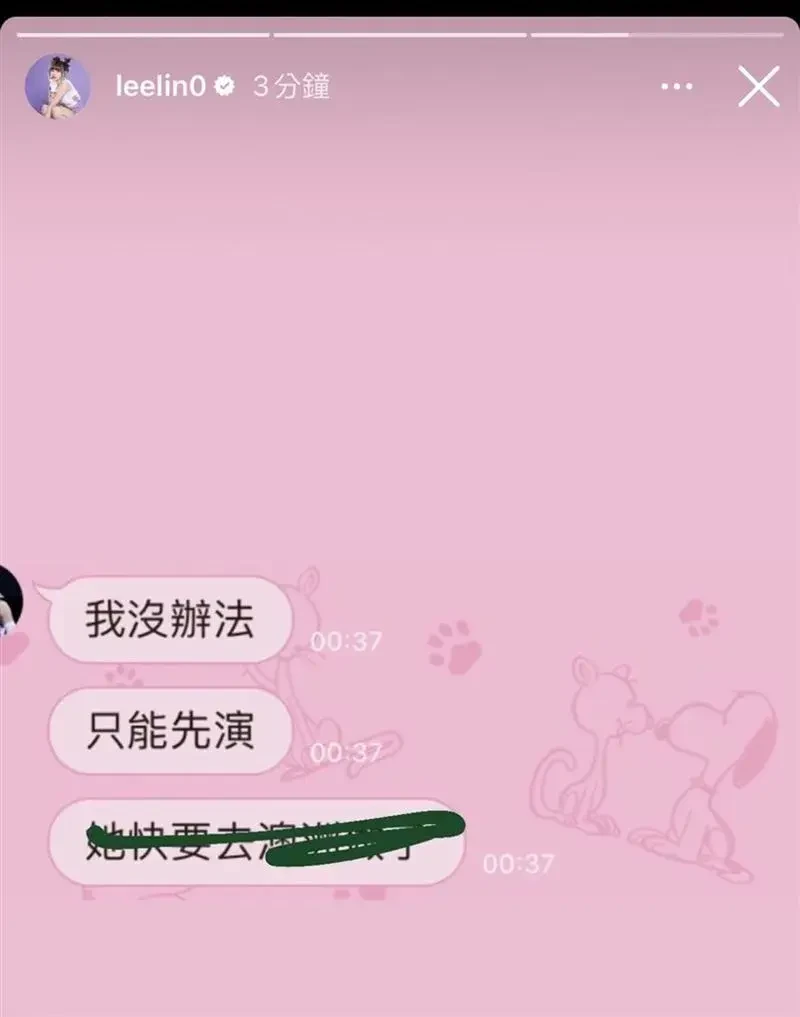The height and width of the screenshot is (1017, 800).
Task: Visit the leelin0 username profile
Action: [x=160, y=87]
